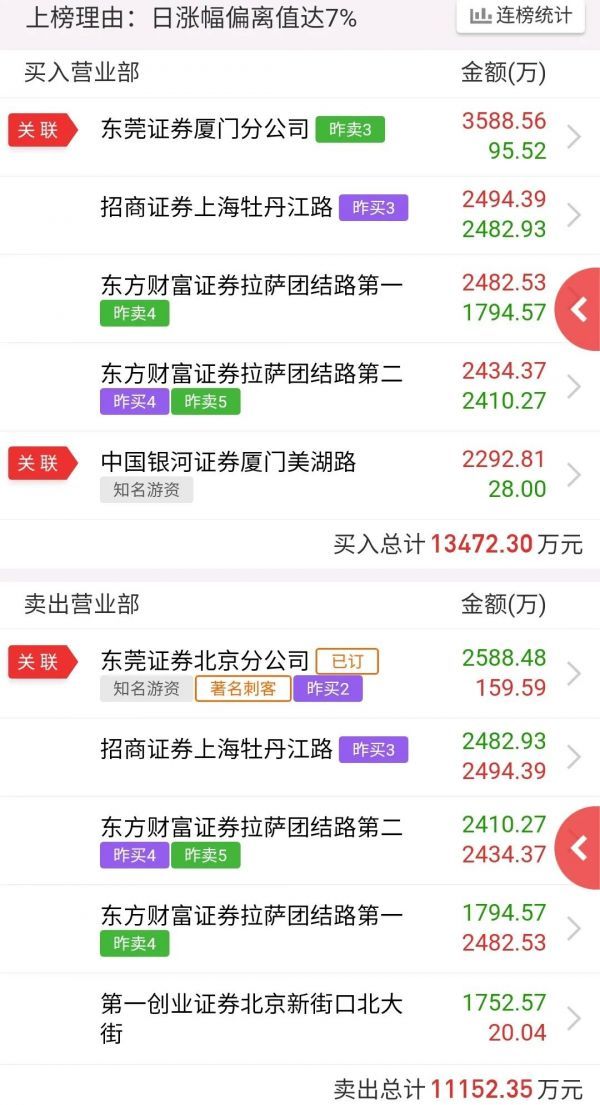Screen dimensions: 600x1105
Task: Open the 连榜统计 statistics button
Action: pos(520,16)
